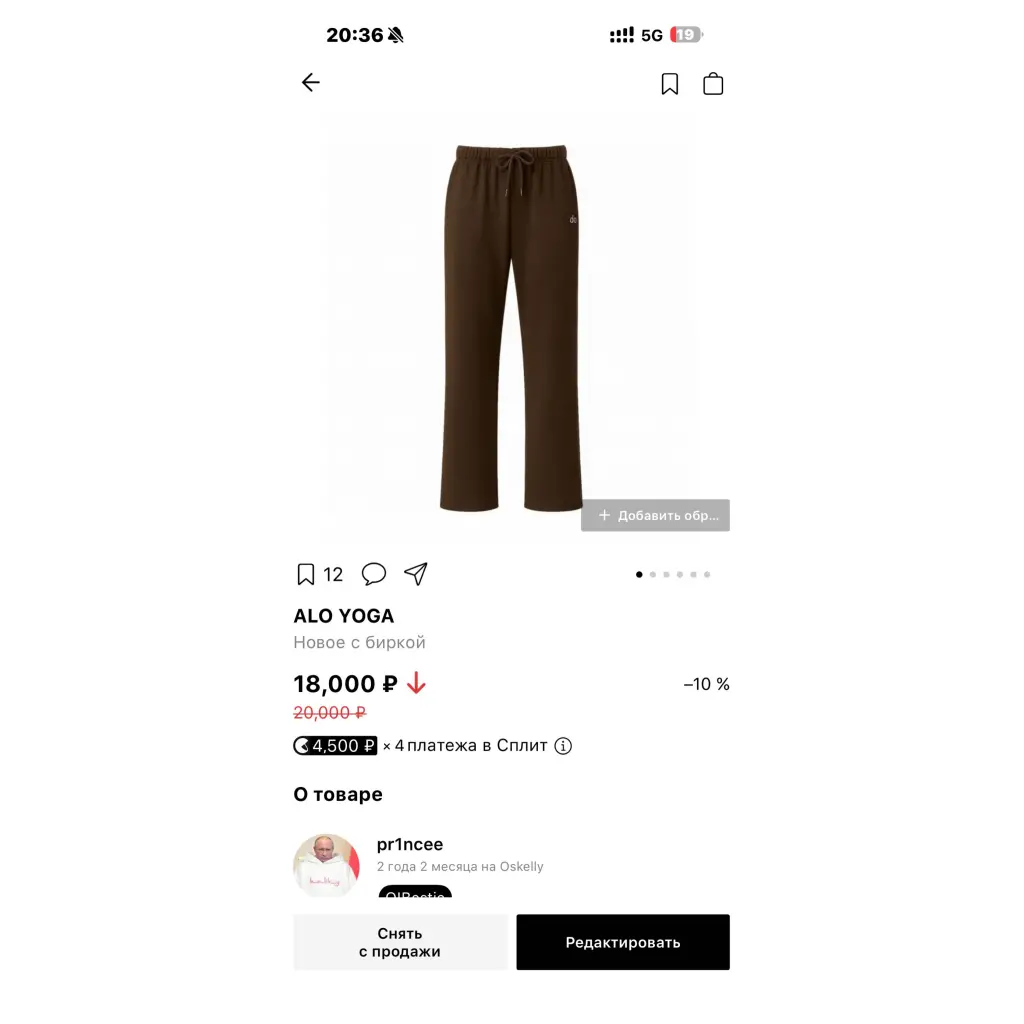Screen dimensions: 1024x1024
Task: Share this listing via paper plane
Action: [x=416, y=573]
